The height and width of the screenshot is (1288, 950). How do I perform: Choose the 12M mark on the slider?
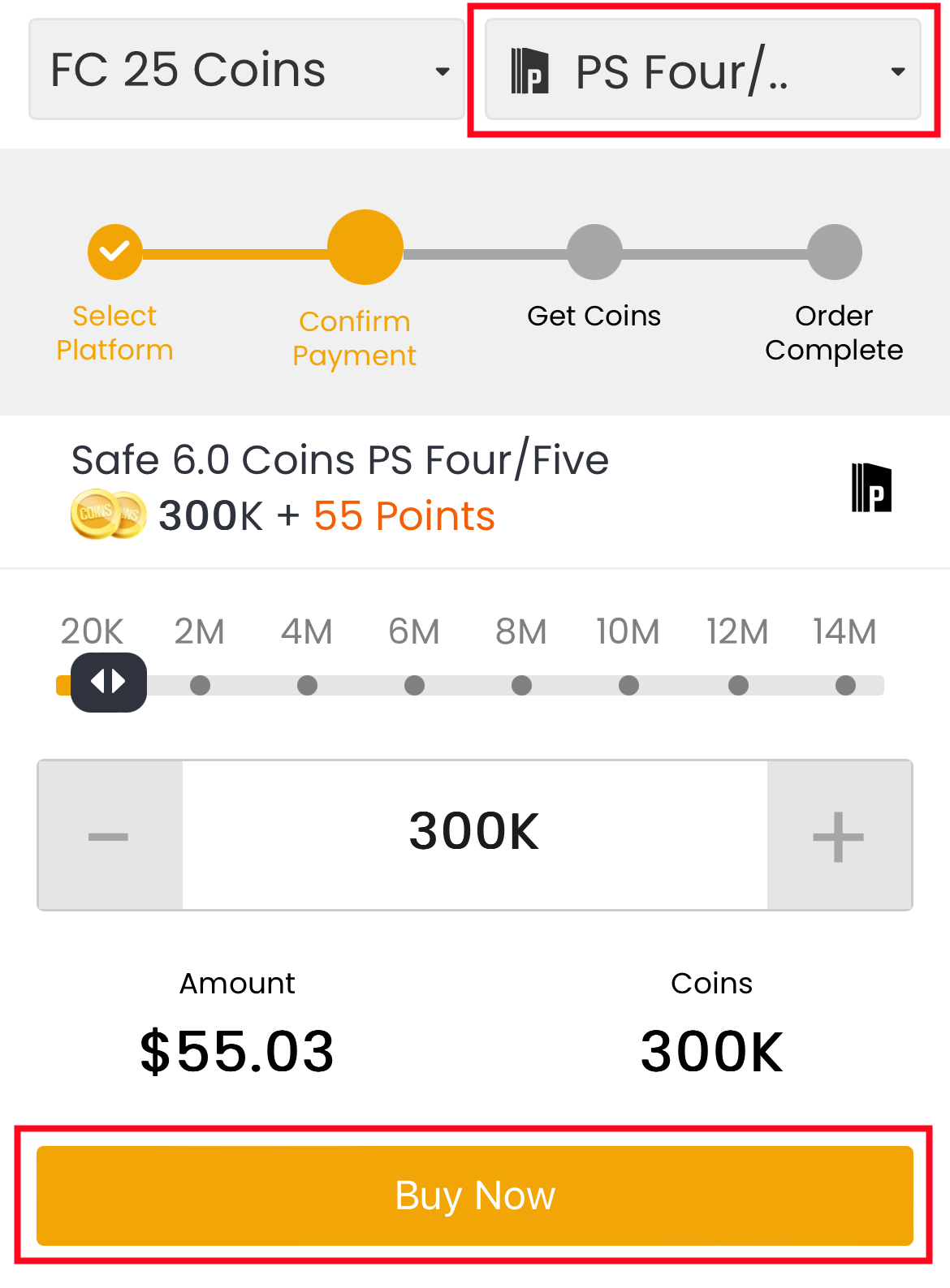click(738, 686)
